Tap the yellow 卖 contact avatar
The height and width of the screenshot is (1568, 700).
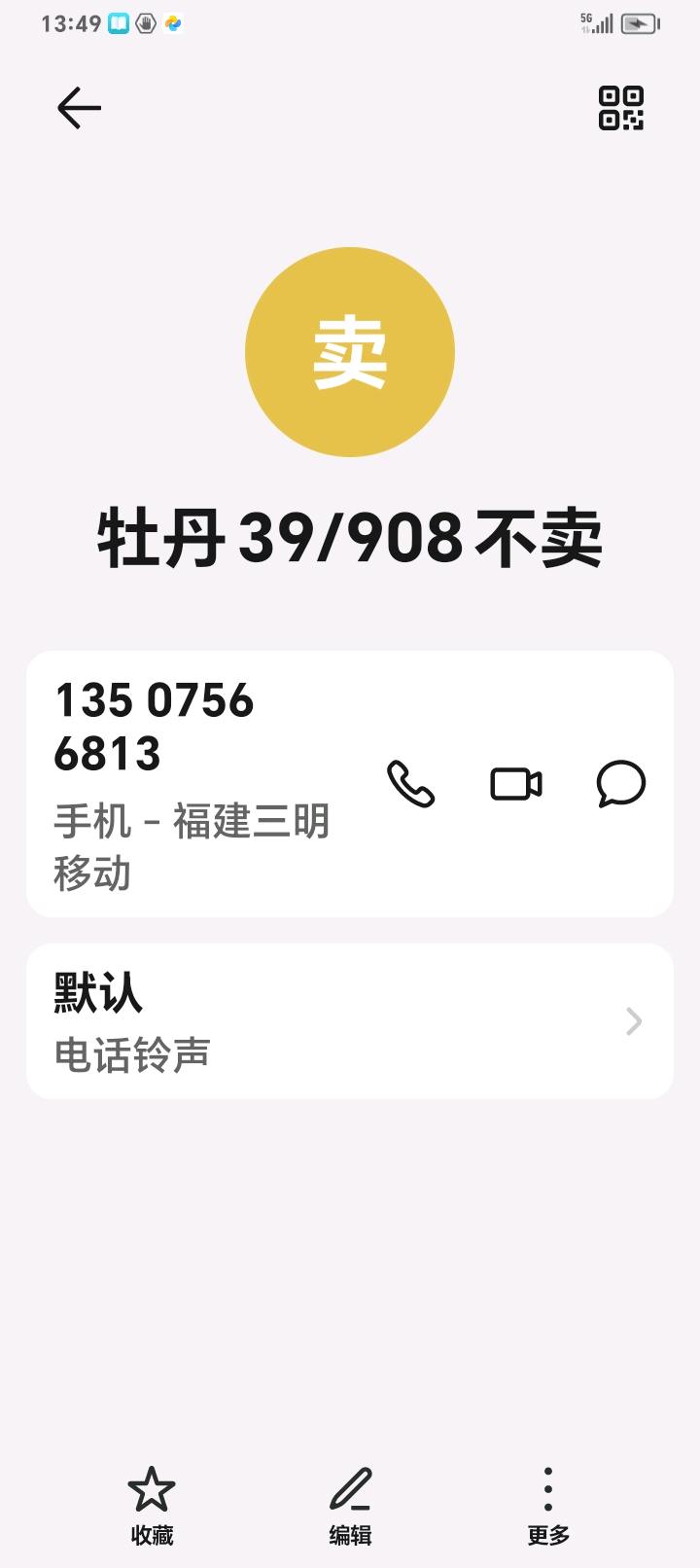click(x=350, y=352)
